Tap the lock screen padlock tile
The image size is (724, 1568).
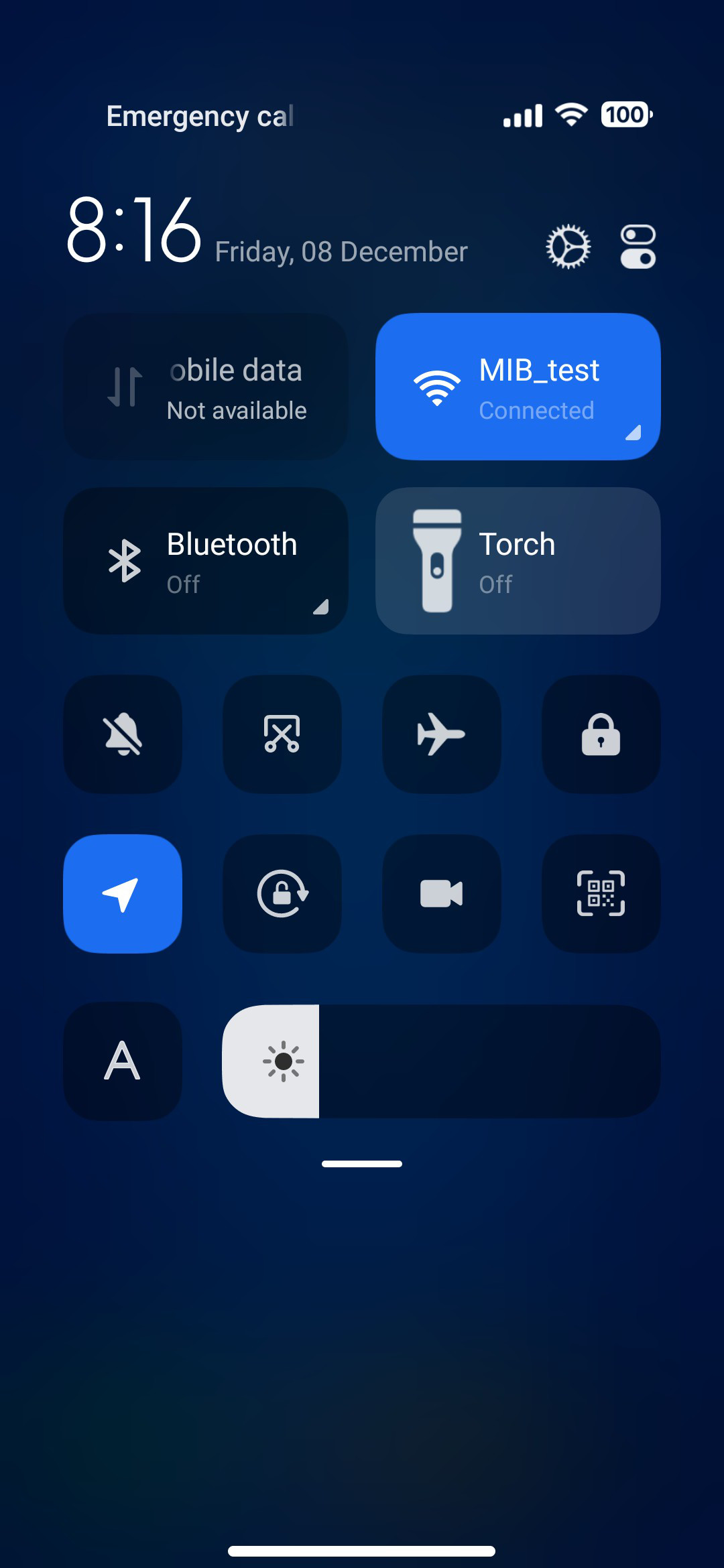[x=601, y=734]
